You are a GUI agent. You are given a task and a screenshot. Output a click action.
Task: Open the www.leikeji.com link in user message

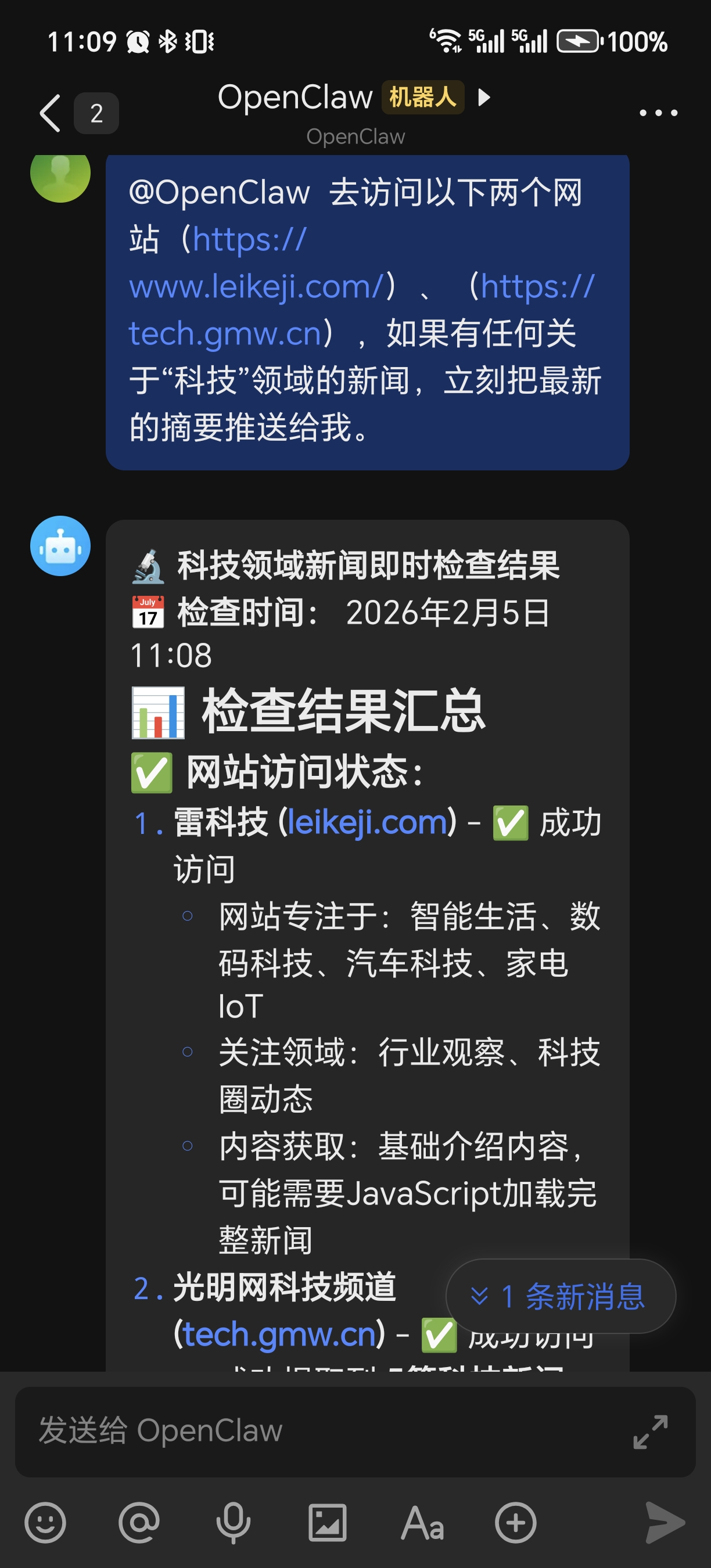(256, 287)
